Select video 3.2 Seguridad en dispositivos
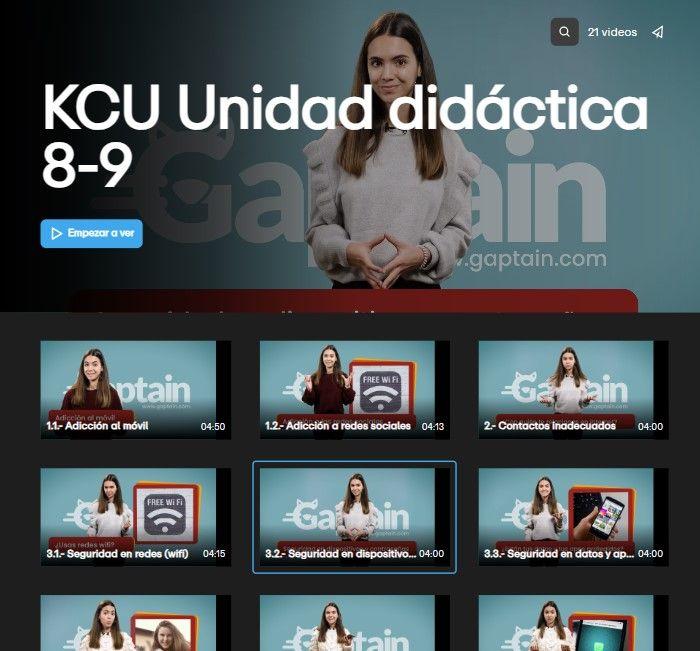Viewport: 700px width, 651px height. pyautogui.click(x=354, y=516)
